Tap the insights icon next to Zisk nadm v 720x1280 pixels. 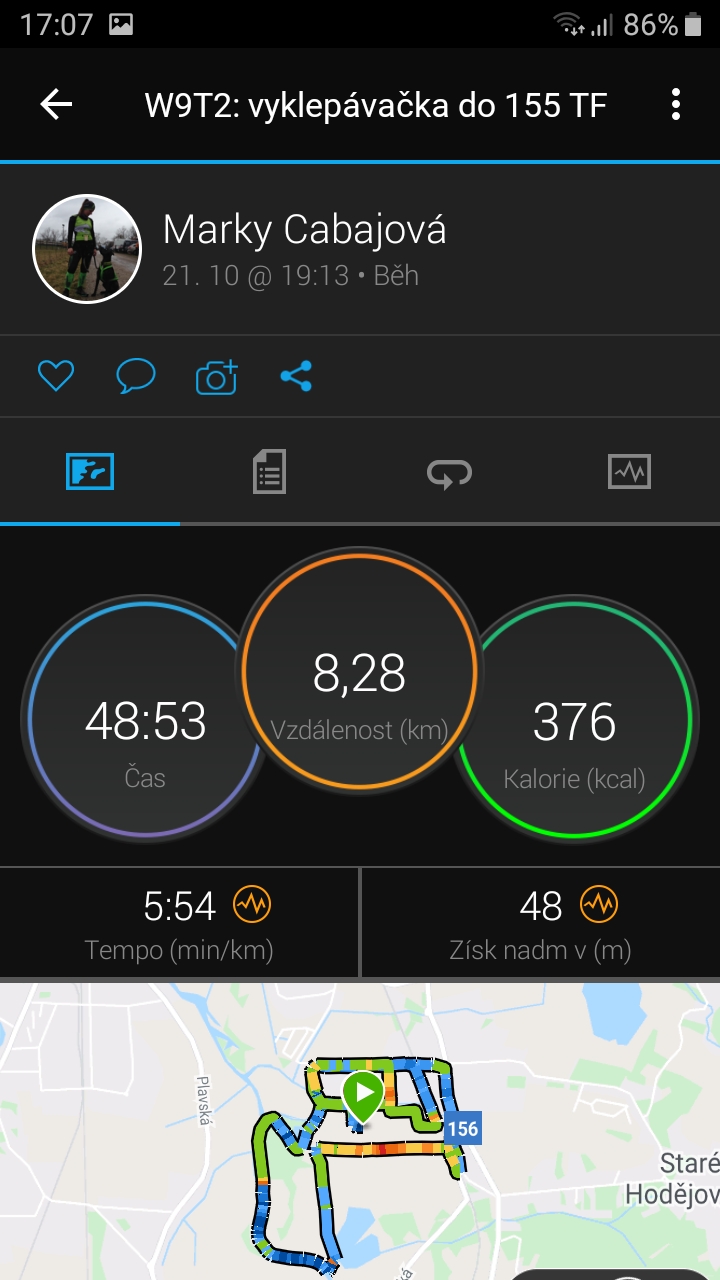click(x=599, y=905)
